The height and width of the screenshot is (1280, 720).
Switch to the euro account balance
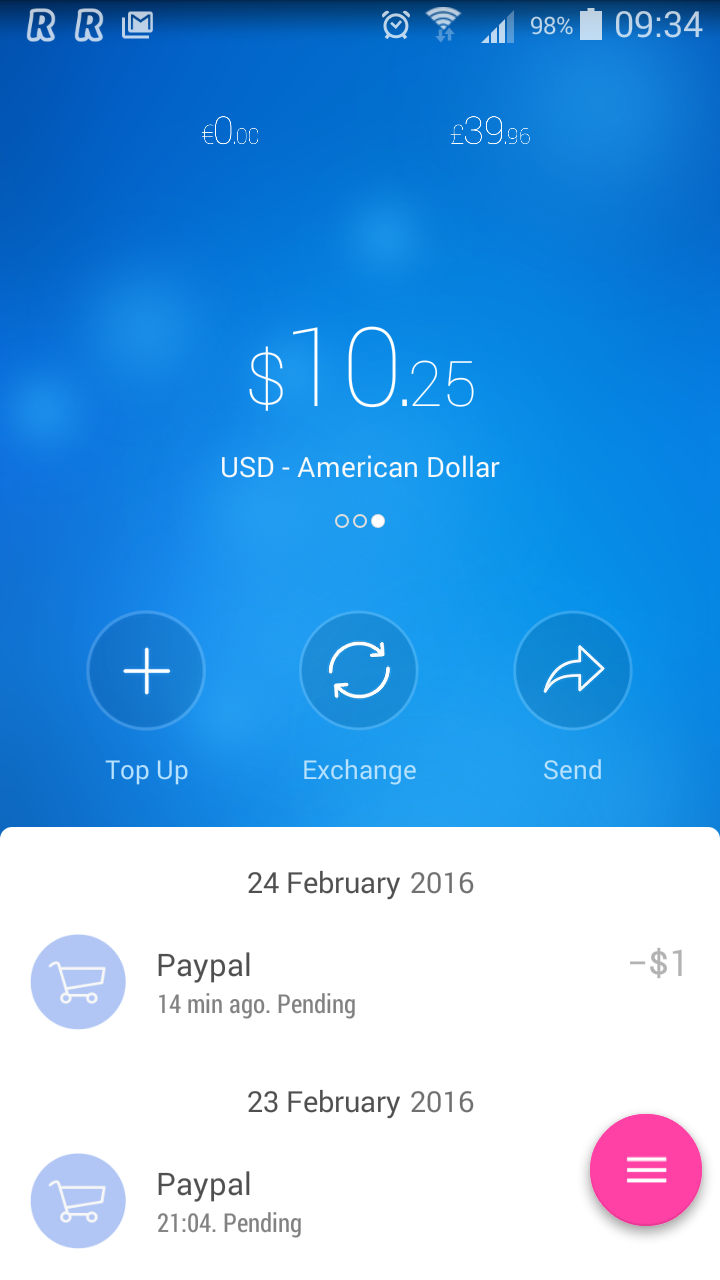[230, 132]
